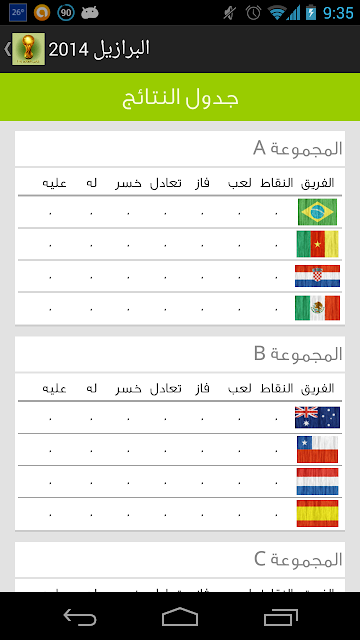This screenshot has width=360, height=640.
Task: Go to the home screen
Action: 180,616
